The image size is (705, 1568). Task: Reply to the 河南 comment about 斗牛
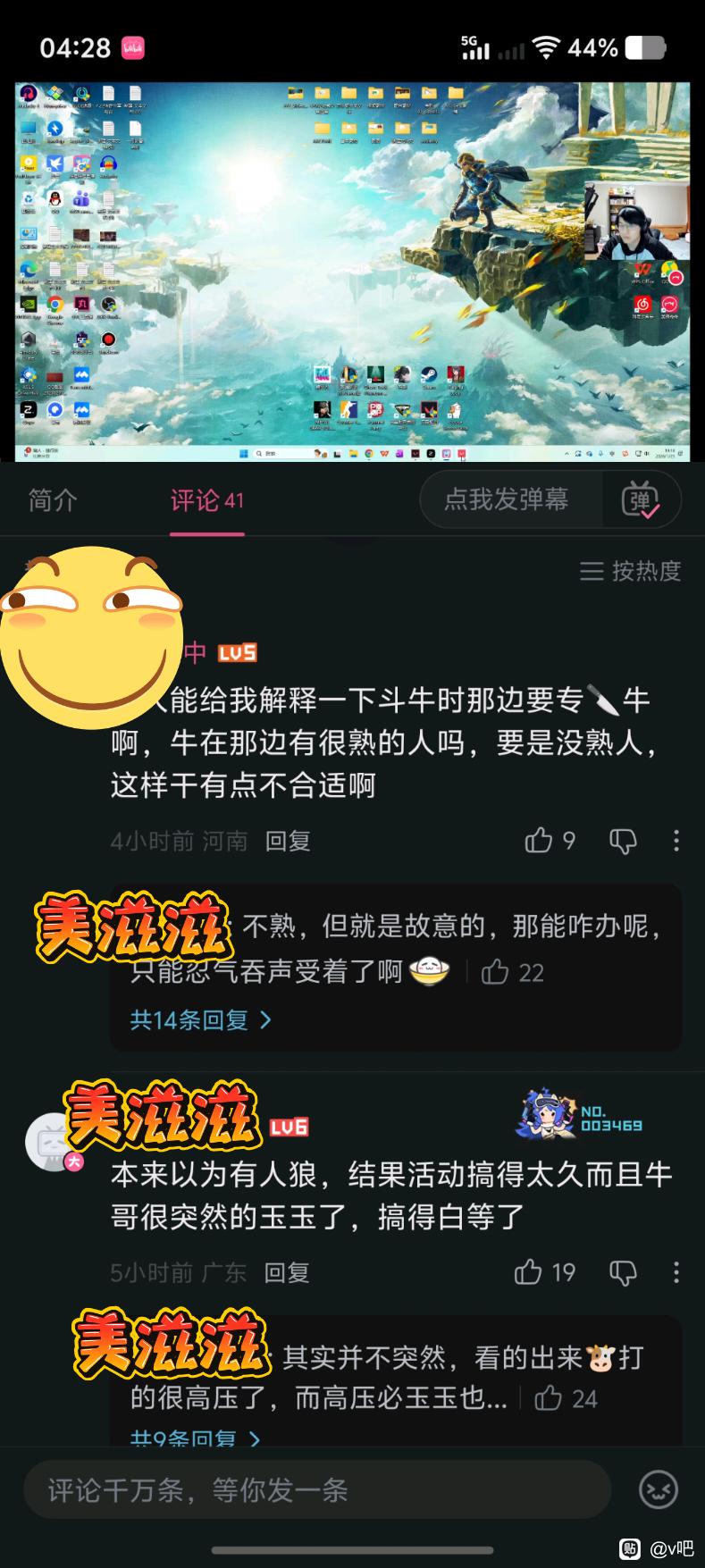pyautogui.click(x=287, y=841)
